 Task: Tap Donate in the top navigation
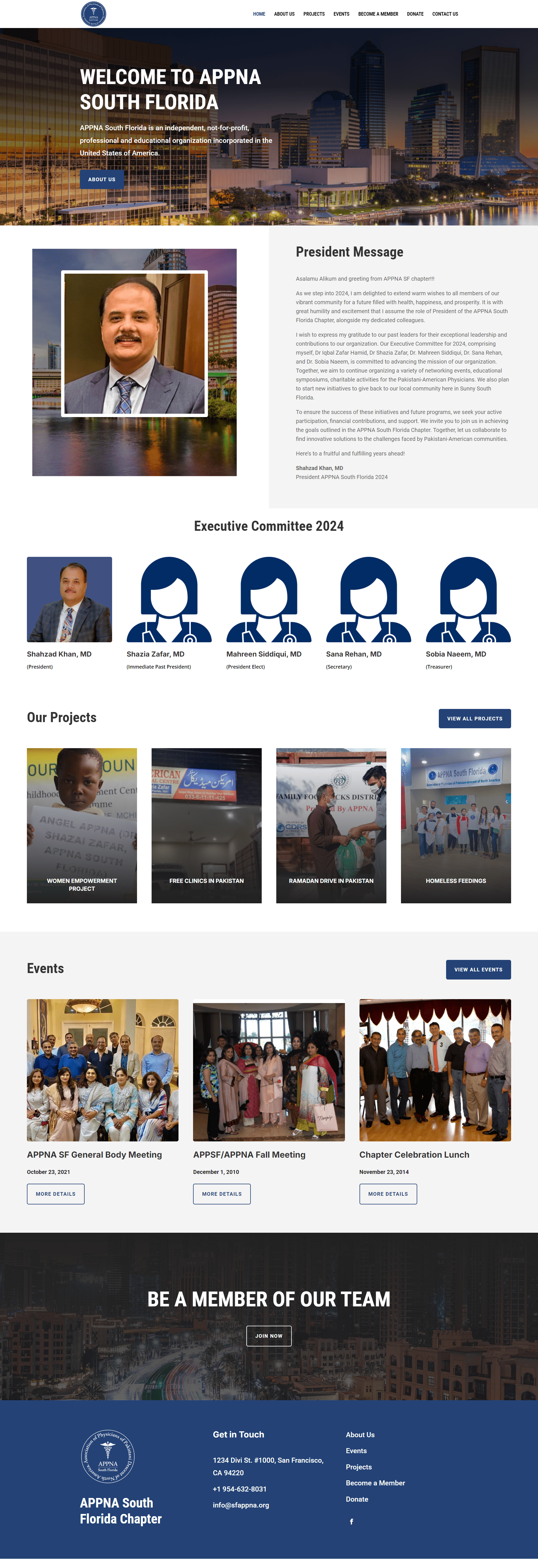pos(415,14)
